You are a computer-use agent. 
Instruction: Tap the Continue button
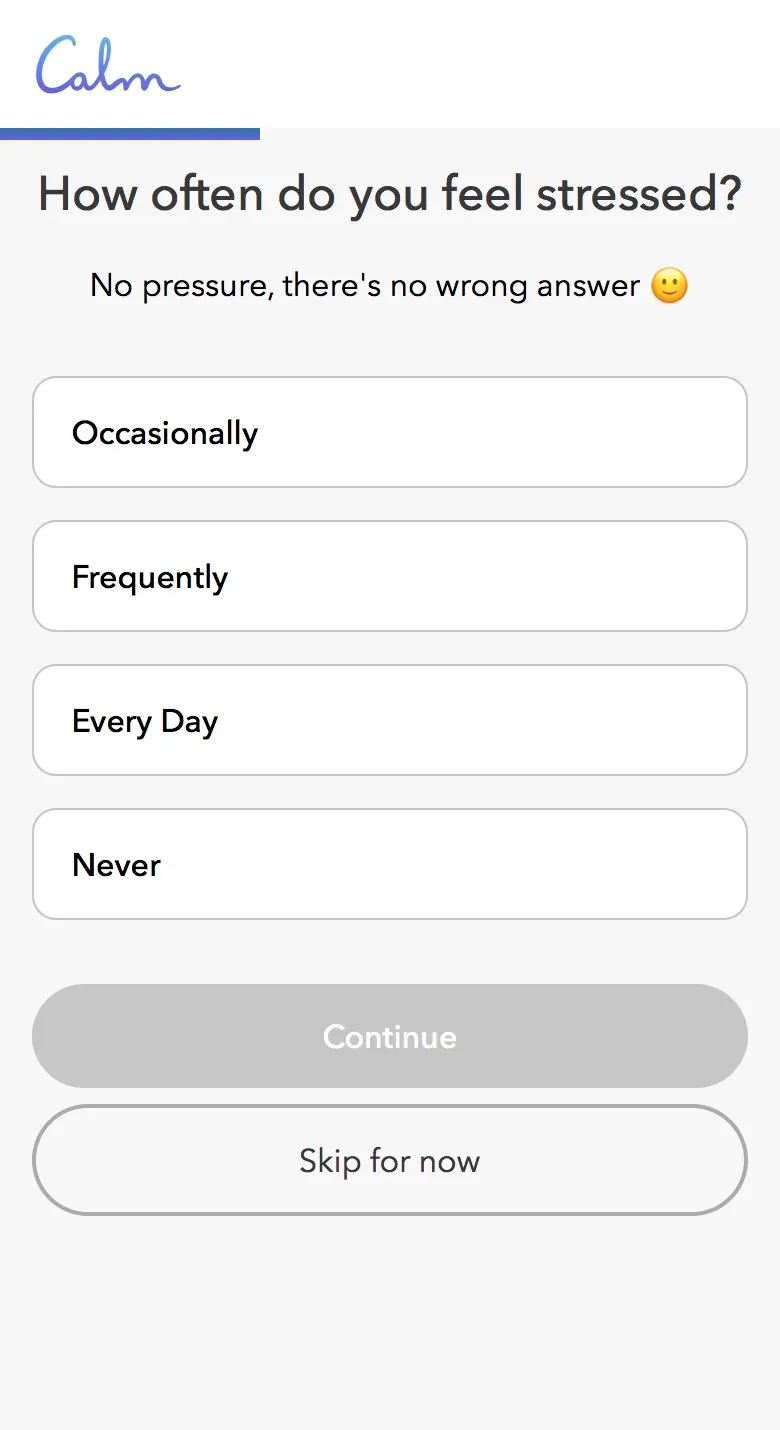390,1036
